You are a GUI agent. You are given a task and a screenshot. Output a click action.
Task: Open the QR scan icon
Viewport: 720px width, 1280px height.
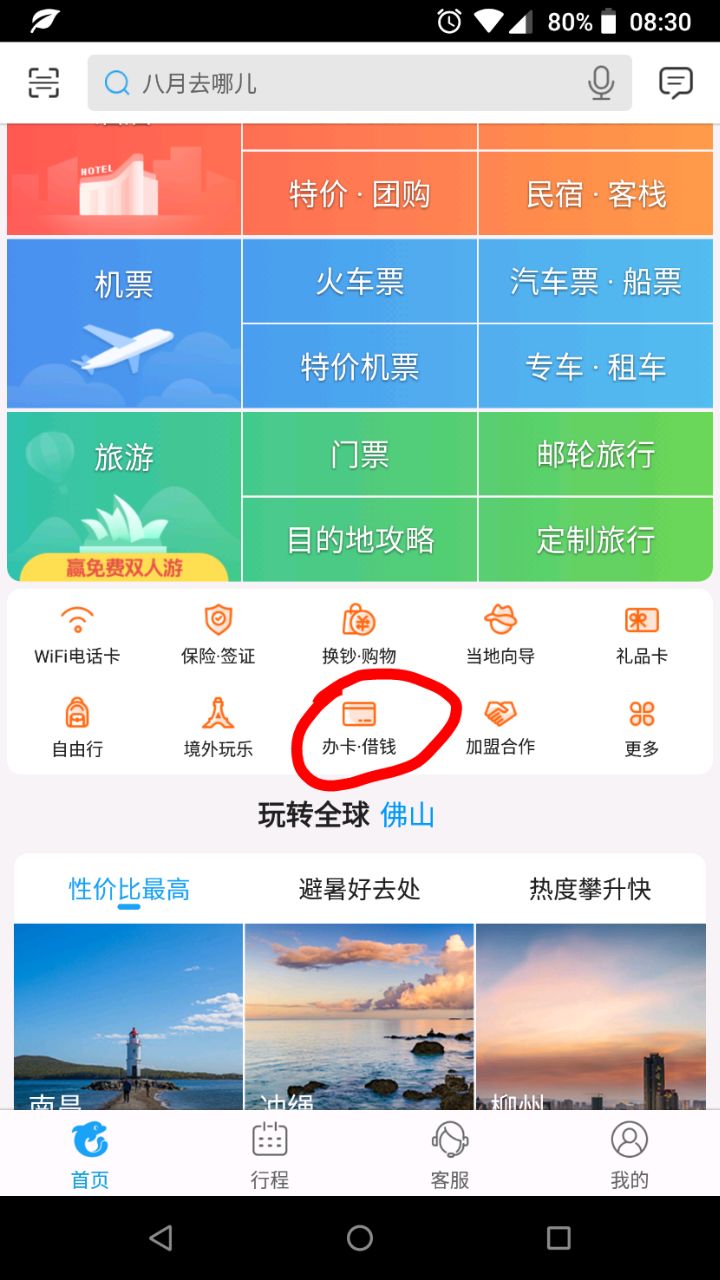43,83
